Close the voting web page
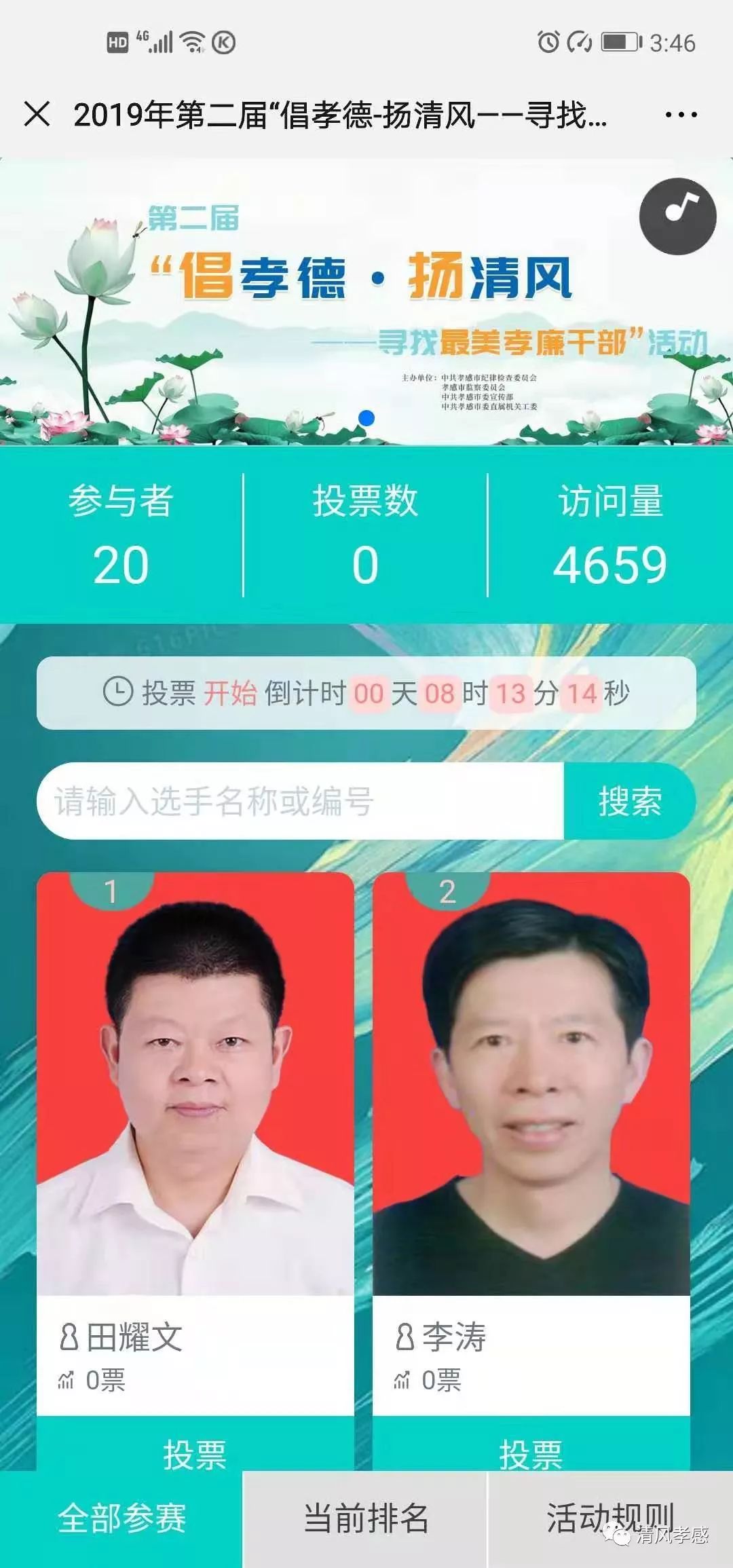 coord(37,114)
